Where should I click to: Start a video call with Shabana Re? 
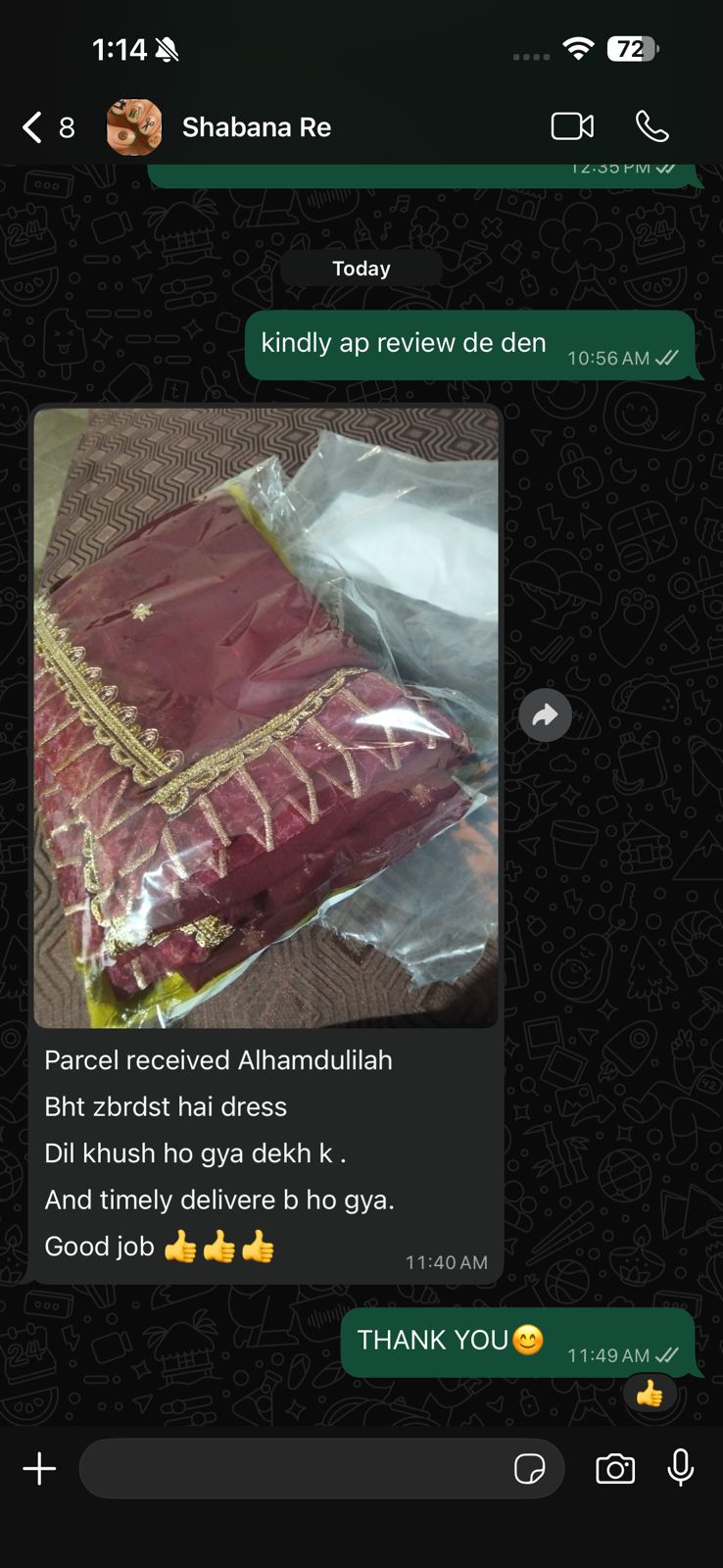[x=572, y=126]
